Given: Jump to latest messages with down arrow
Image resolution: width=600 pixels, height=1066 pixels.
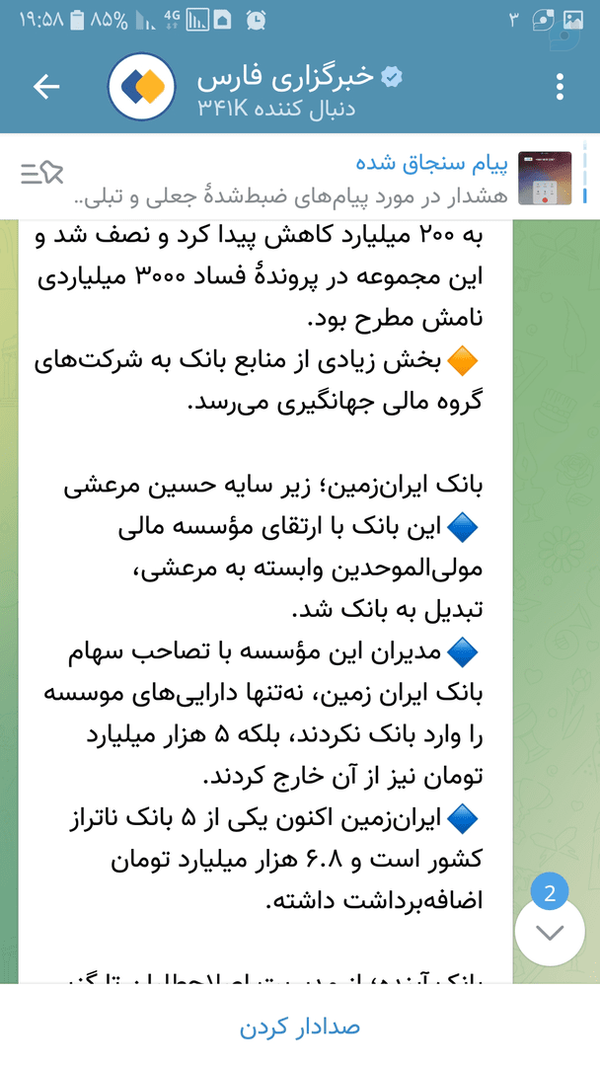Looking at the screenshot, I should (549, 931).
